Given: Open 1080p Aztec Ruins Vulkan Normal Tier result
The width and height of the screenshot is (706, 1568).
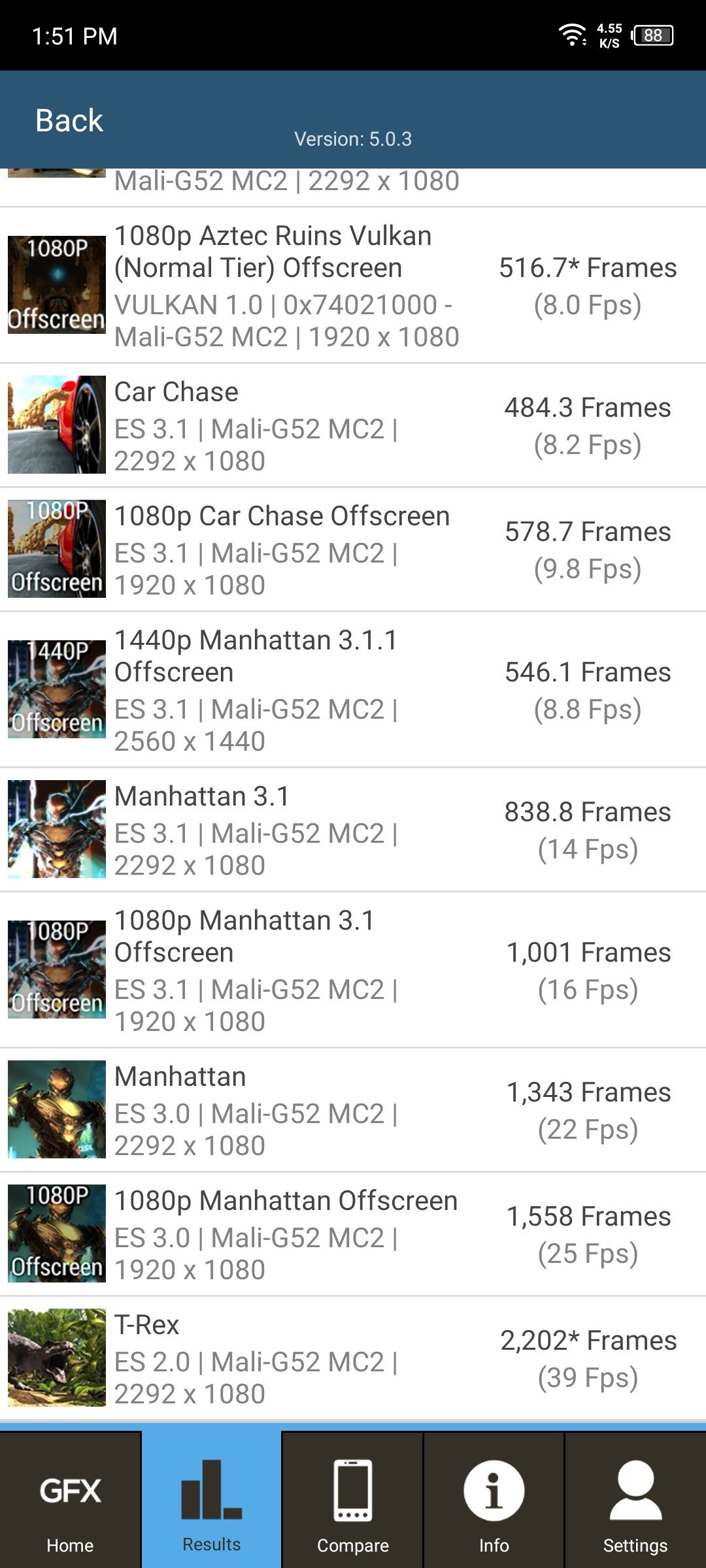Looking at the screenshot, I should pyautogui.click(x=353, y=286).
